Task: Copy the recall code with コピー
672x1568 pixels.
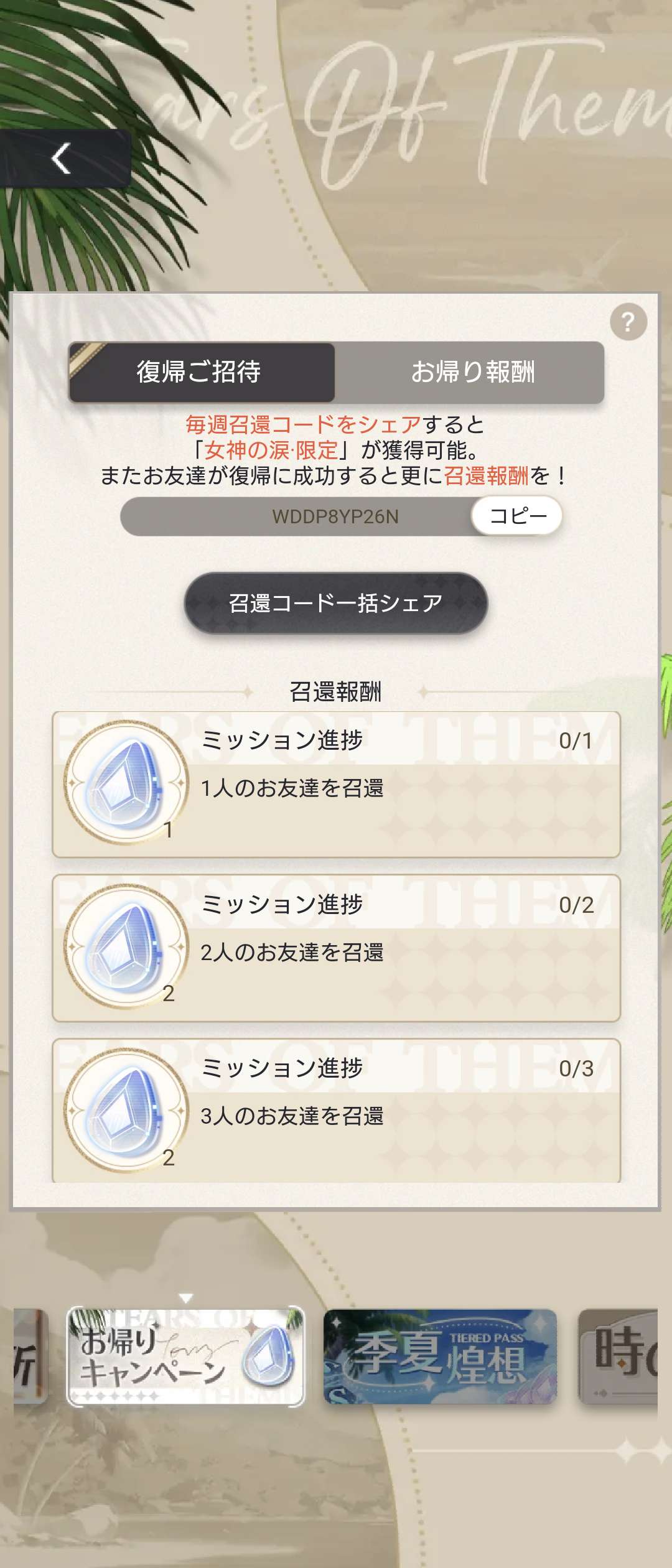Action: (x=517, y=516)
